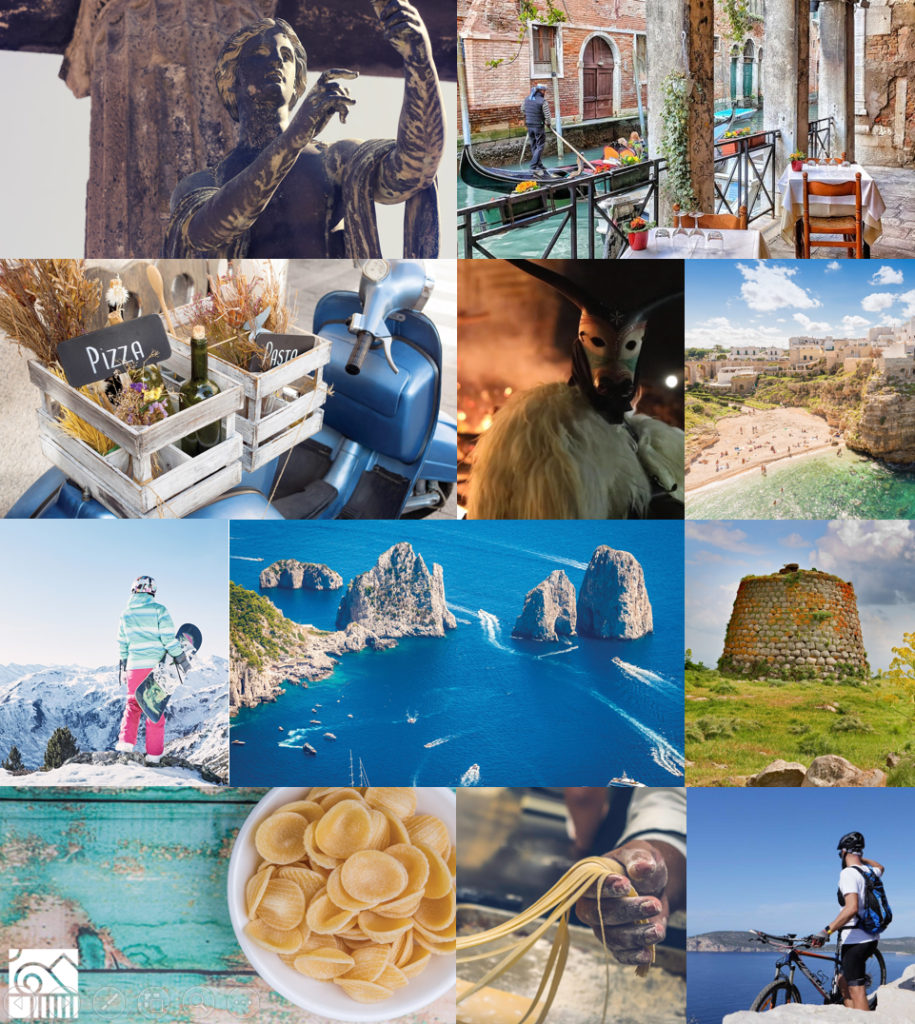Show all slides grid view

[154, 1003]
